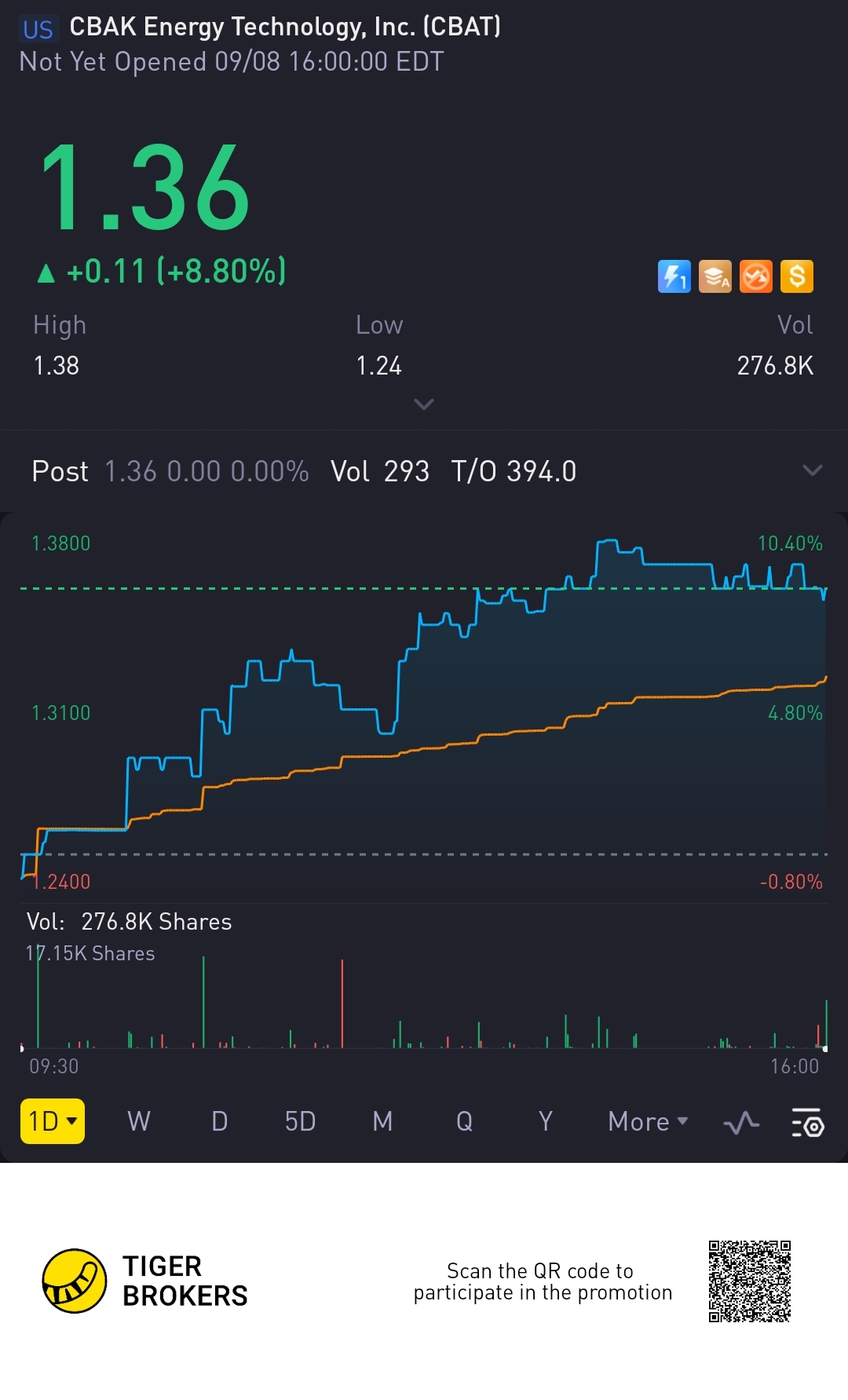Tap the orange dollar sign badge

[x=797, y=276]
